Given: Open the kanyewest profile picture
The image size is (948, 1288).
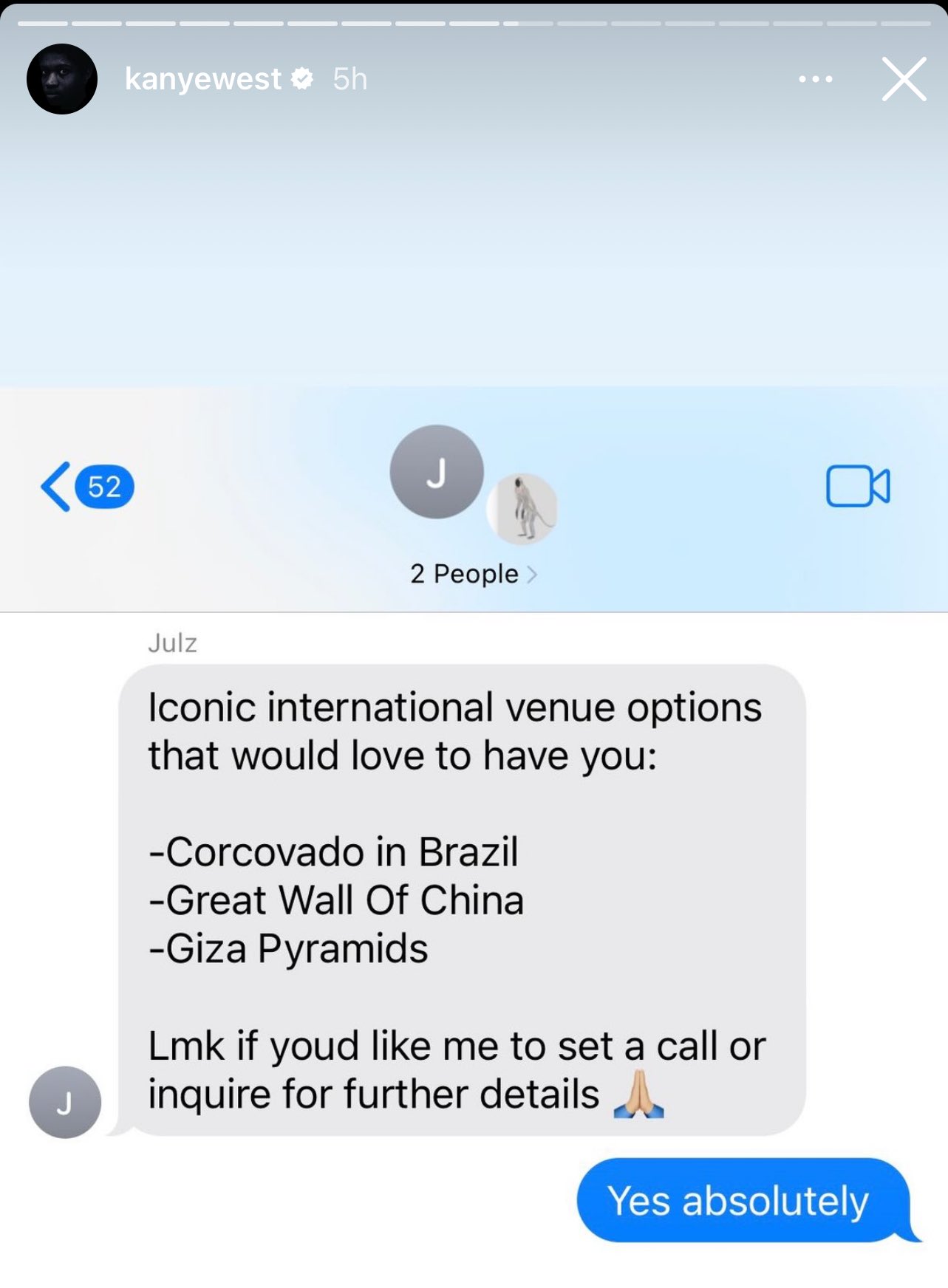Looking at the screenshot, I should pyautogui.click(x=62, y=79).
